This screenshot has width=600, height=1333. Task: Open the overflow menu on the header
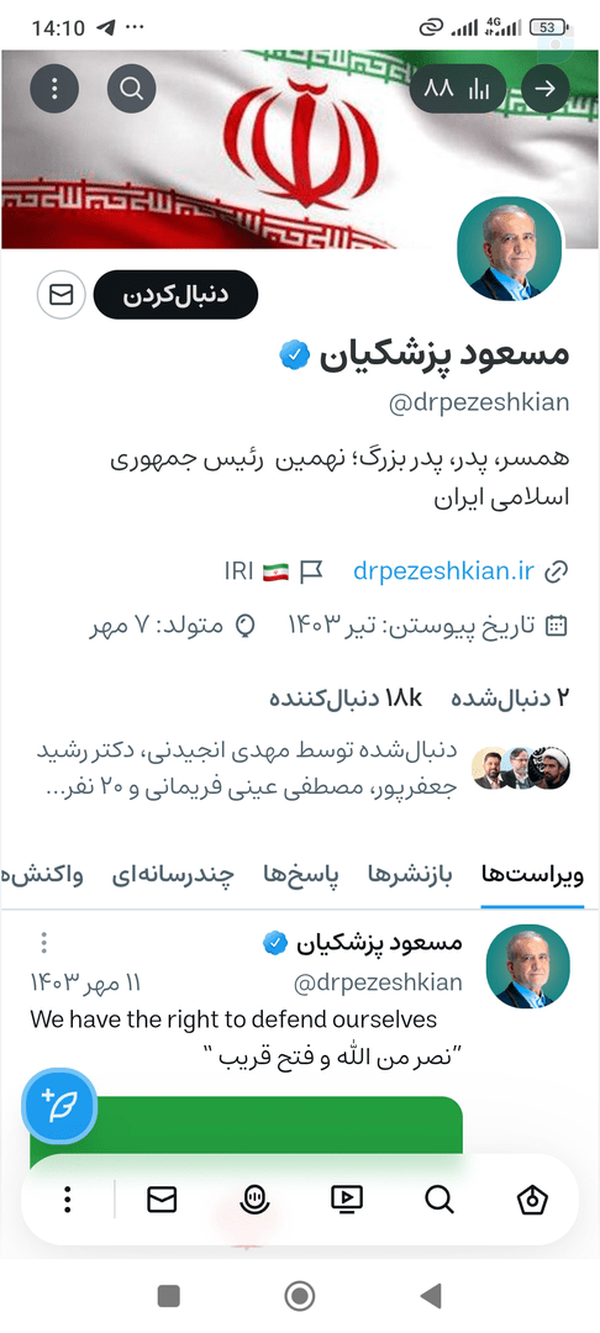[x=55, y=88]
